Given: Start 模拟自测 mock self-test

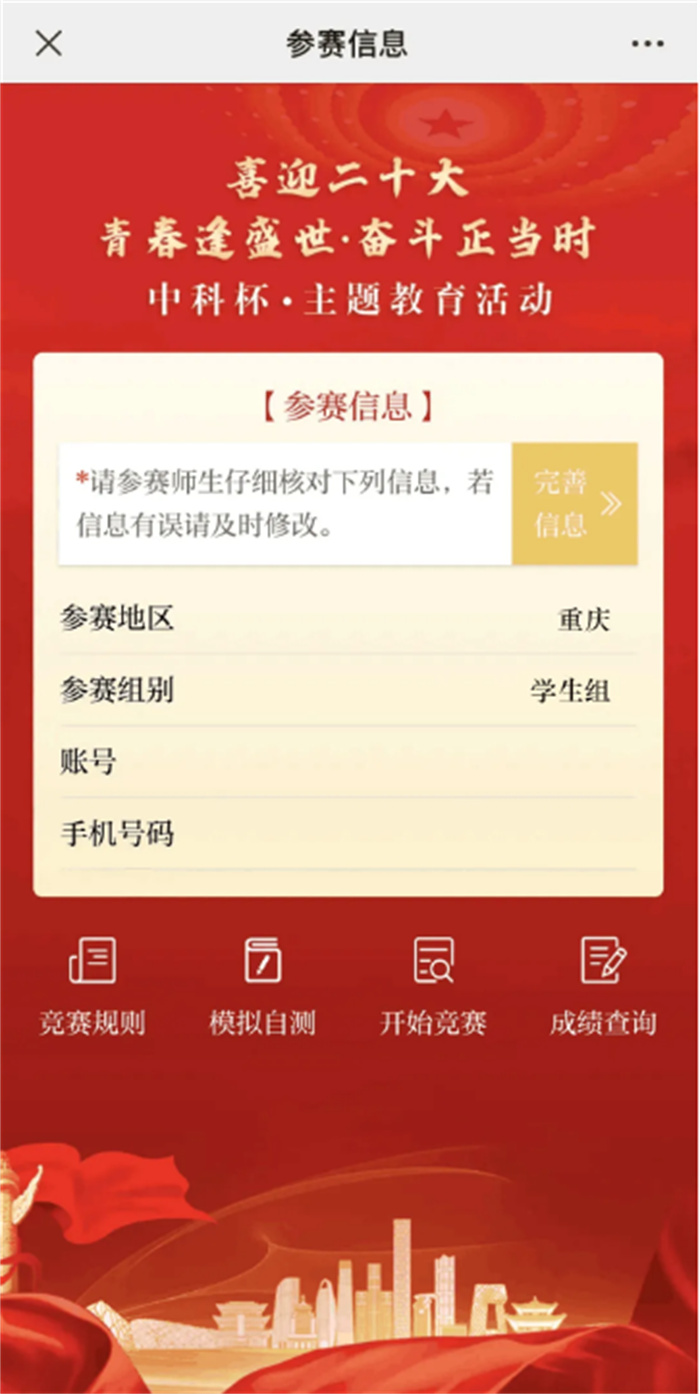Looking at the screenshot, I should pyautogui.click(x=262, y=985).
